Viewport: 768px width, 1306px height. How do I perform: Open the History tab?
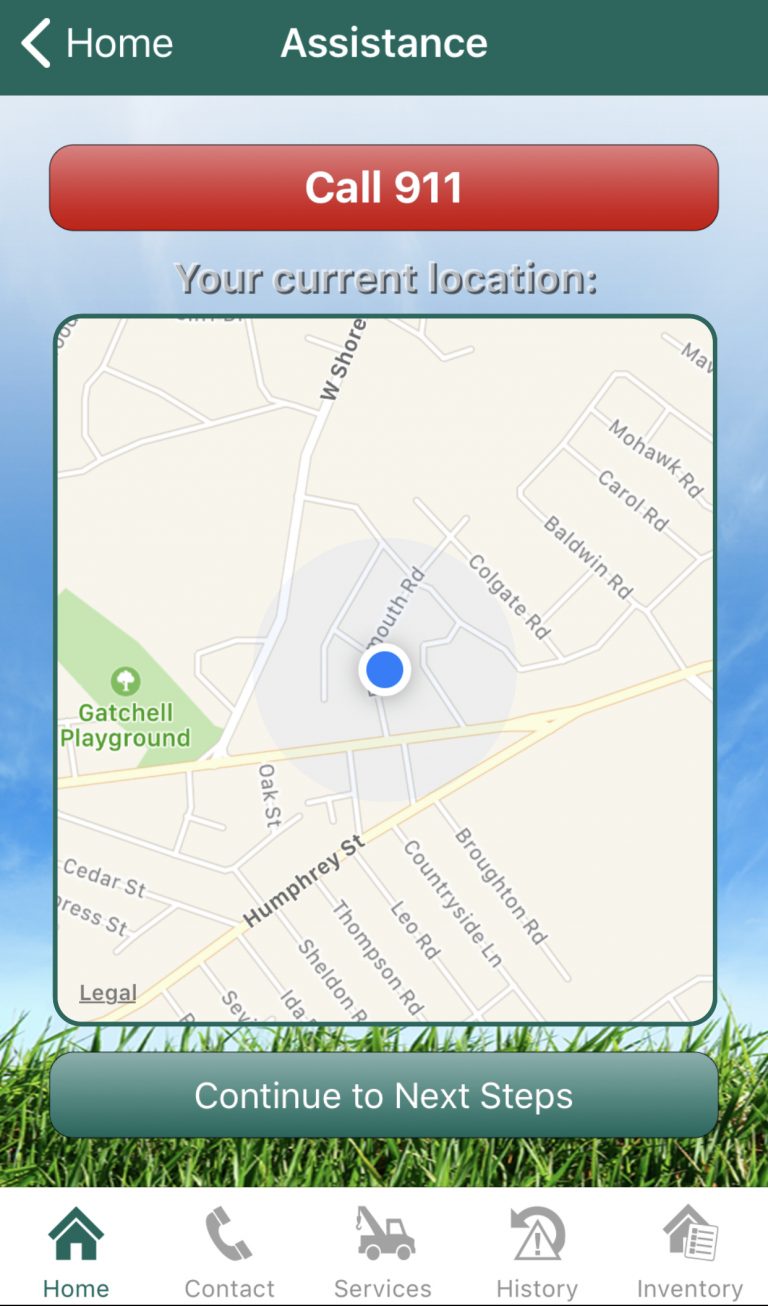537,1251
